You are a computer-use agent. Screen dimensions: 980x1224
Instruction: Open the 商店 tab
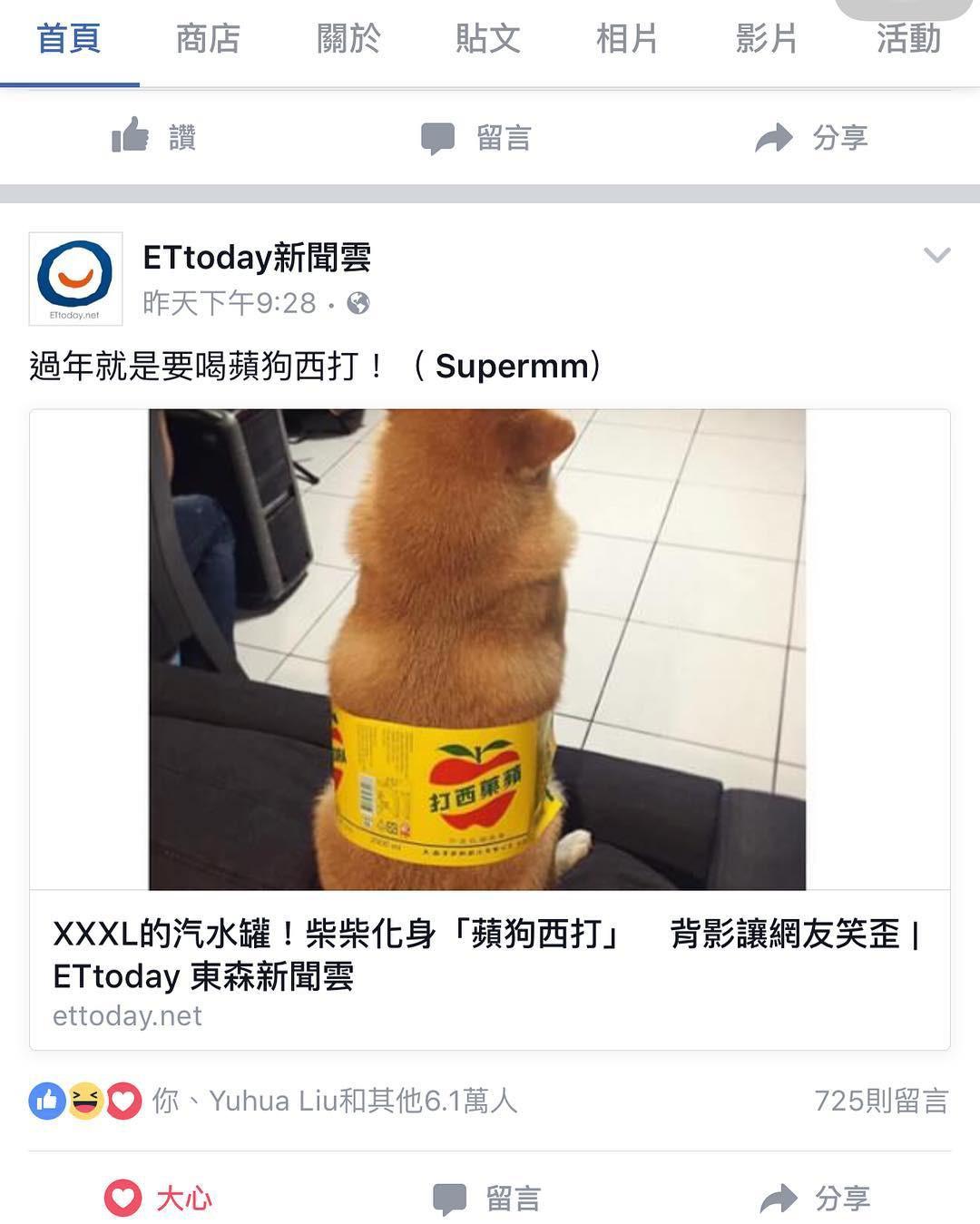208,40
